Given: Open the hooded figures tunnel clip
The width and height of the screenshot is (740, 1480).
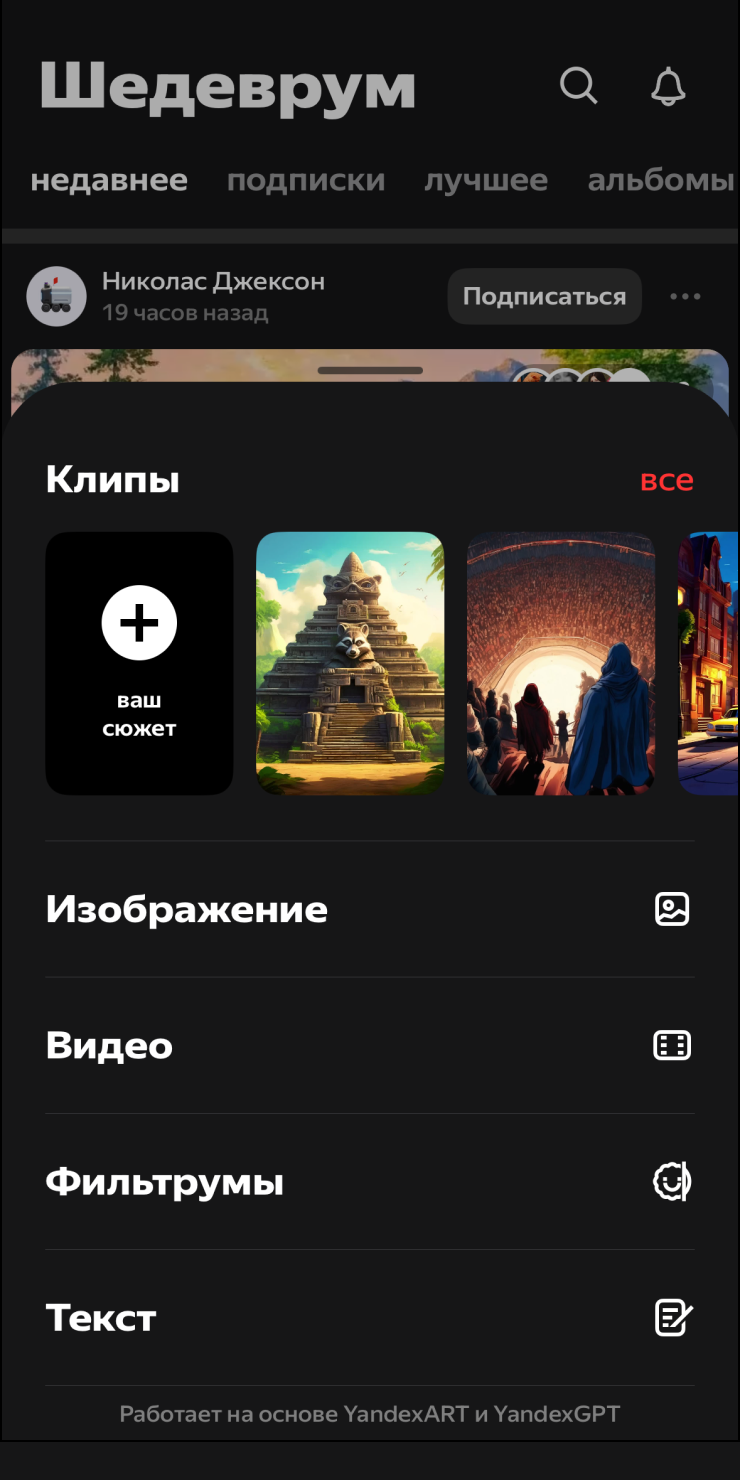Looking at the screenshot, I should (561, 663).
